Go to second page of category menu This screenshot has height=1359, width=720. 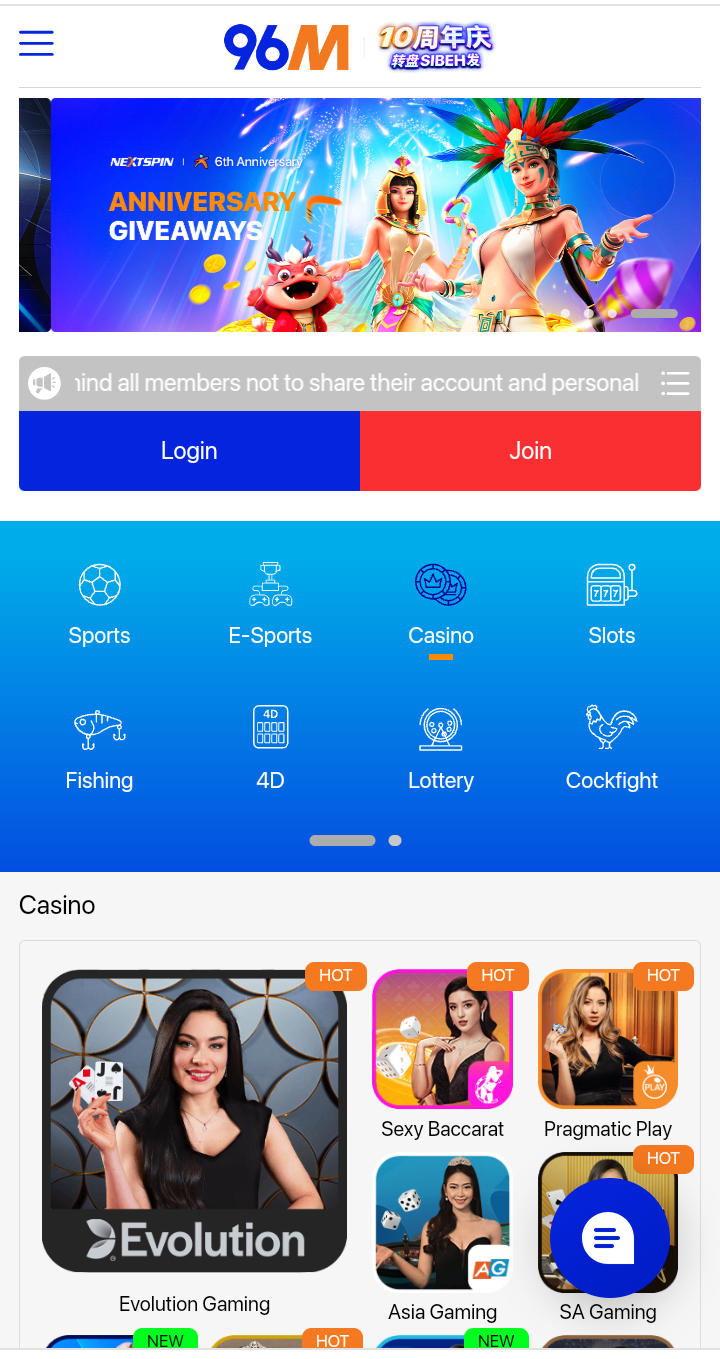tap(395, 840)
